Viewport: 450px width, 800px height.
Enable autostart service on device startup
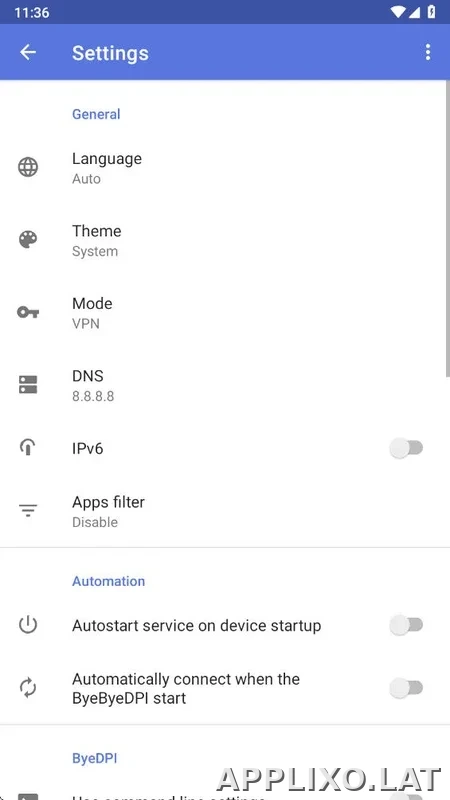tap(407, 625)
